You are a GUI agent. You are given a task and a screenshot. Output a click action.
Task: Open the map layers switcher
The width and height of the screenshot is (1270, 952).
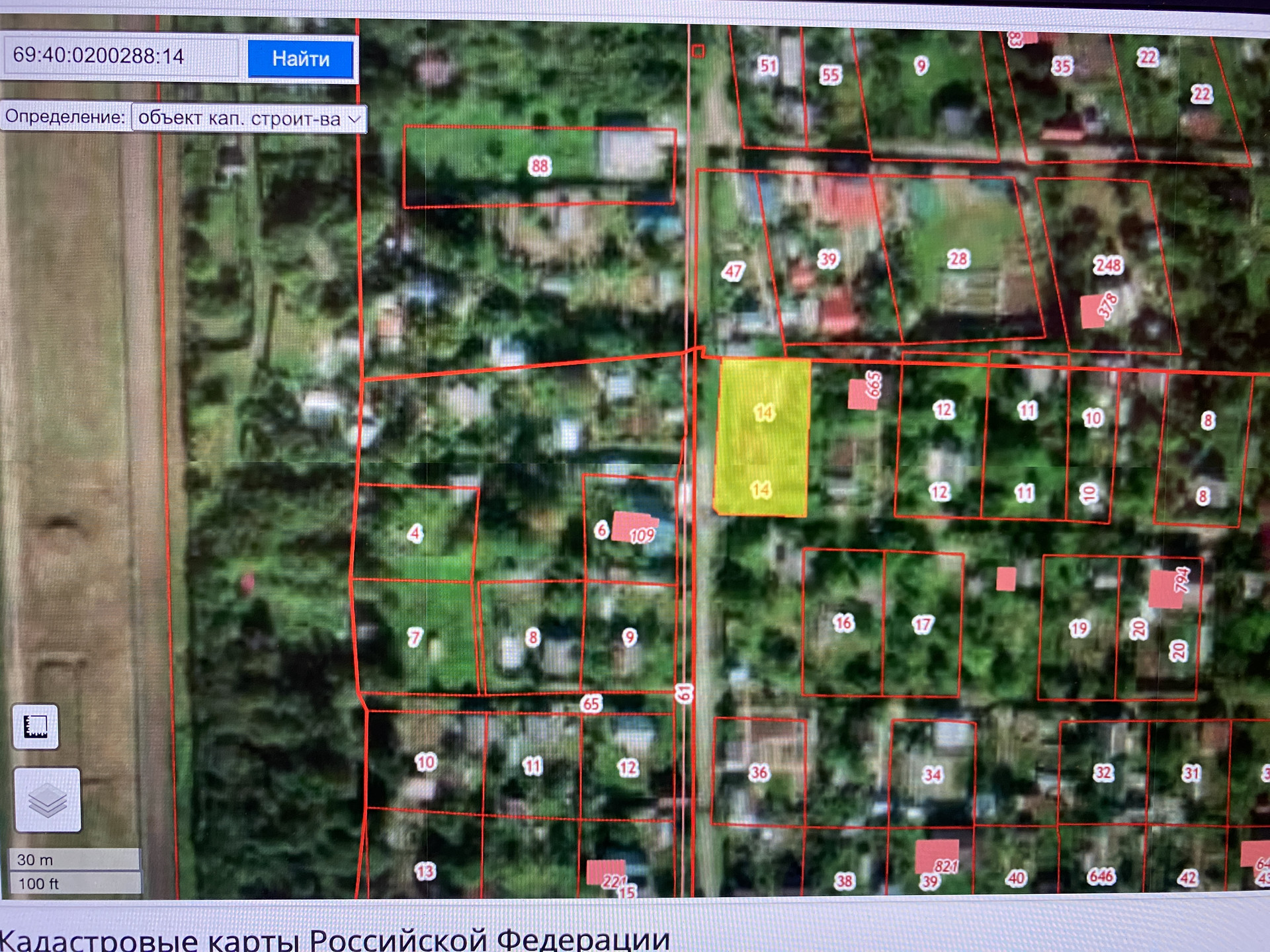point(48,801)
